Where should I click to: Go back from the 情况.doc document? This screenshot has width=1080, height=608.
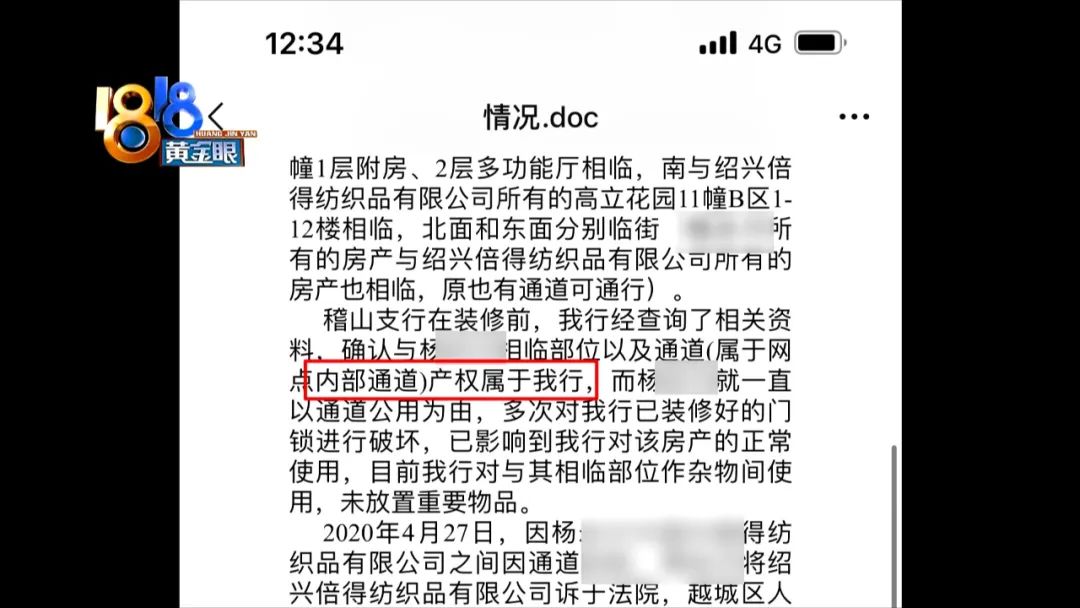tap(216, 117)
